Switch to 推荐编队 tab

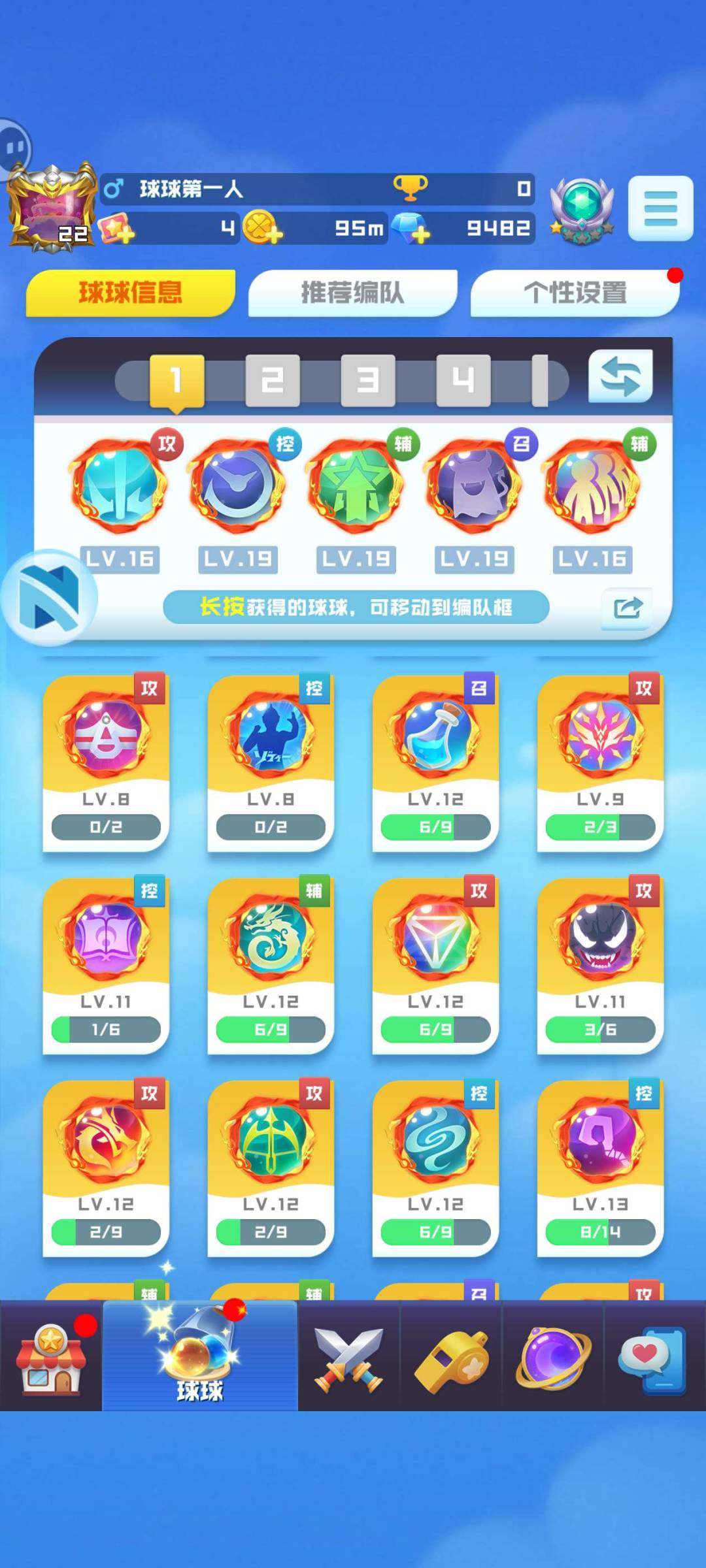(352, 293)
